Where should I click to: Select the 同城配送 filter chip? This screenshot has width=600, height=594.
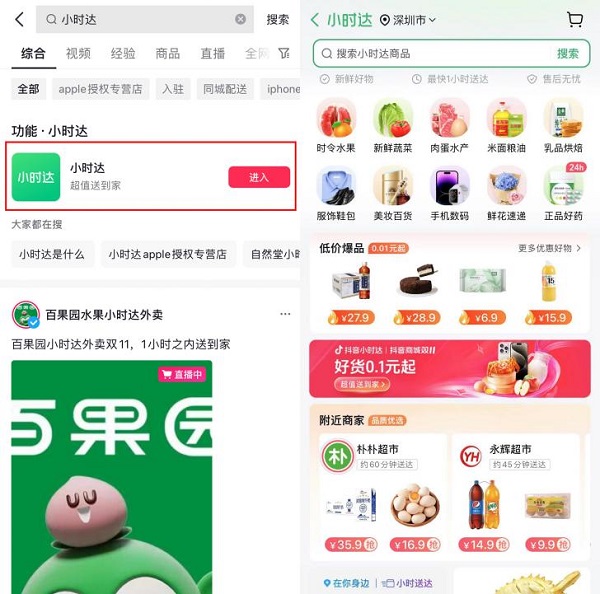pyautogui.click(x=224, y=89)
